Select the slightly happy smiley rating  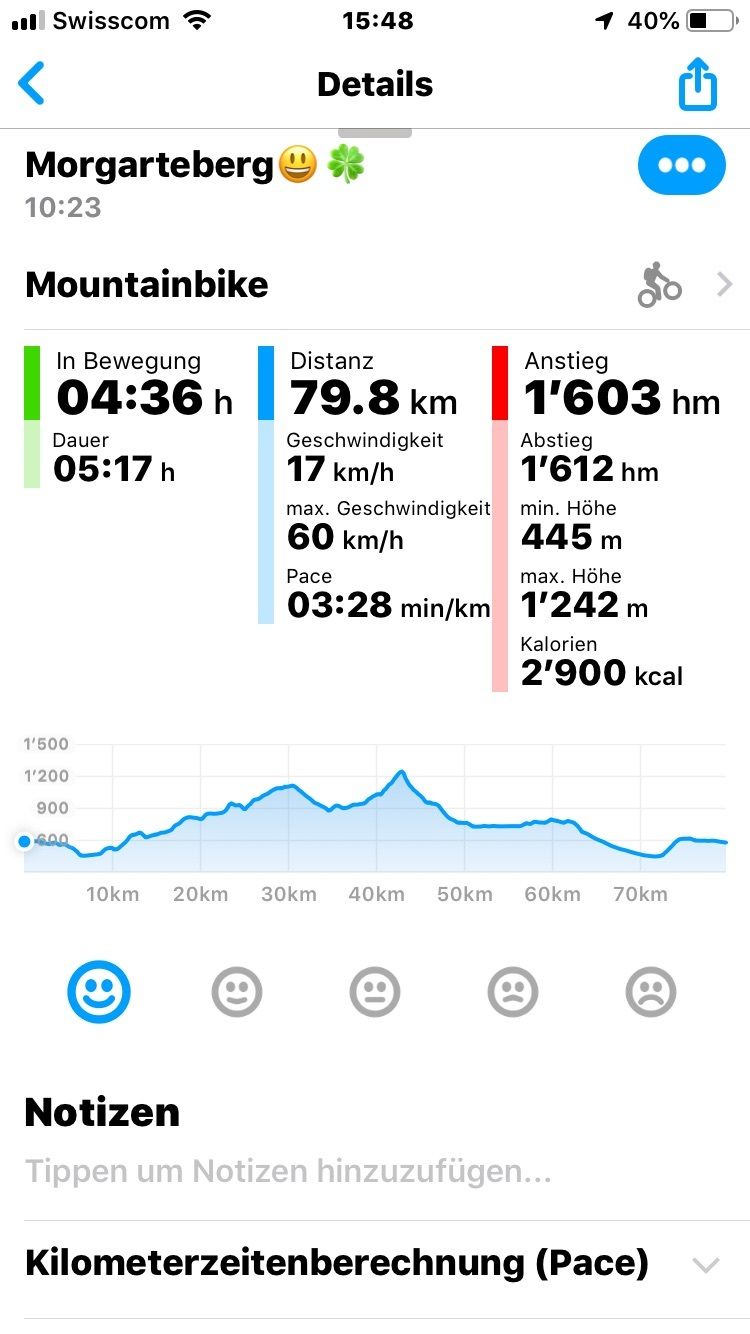point(237,993)
